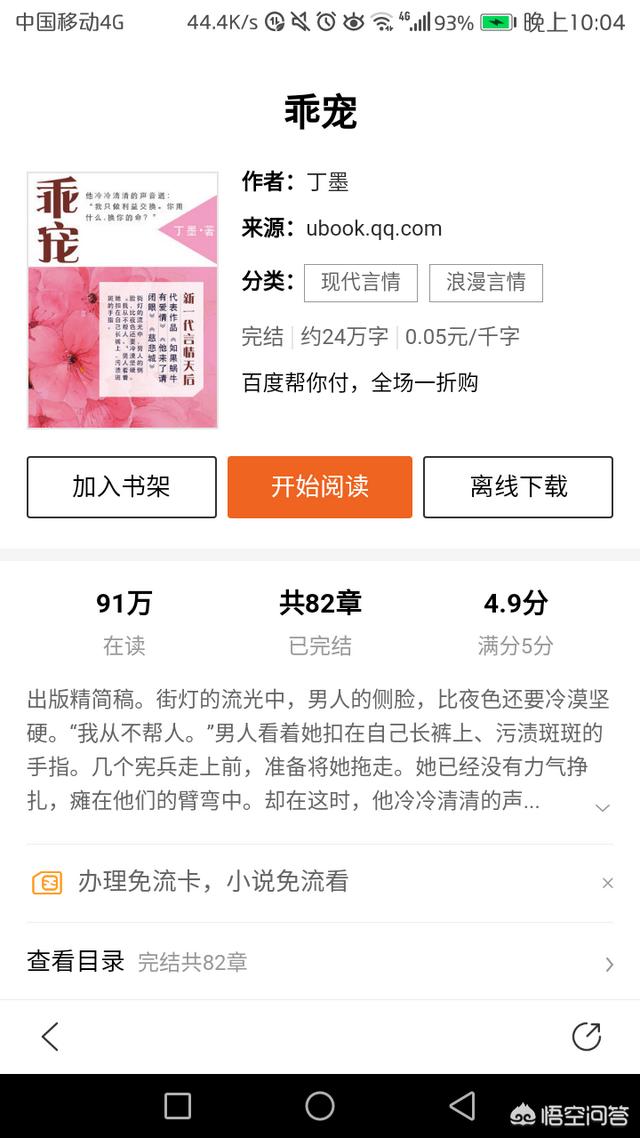Viewport: 640px width, 1138px height.
Task: Select the 浪漫言情 category chip
Action: pyautogui.click(x=486, y=283)
